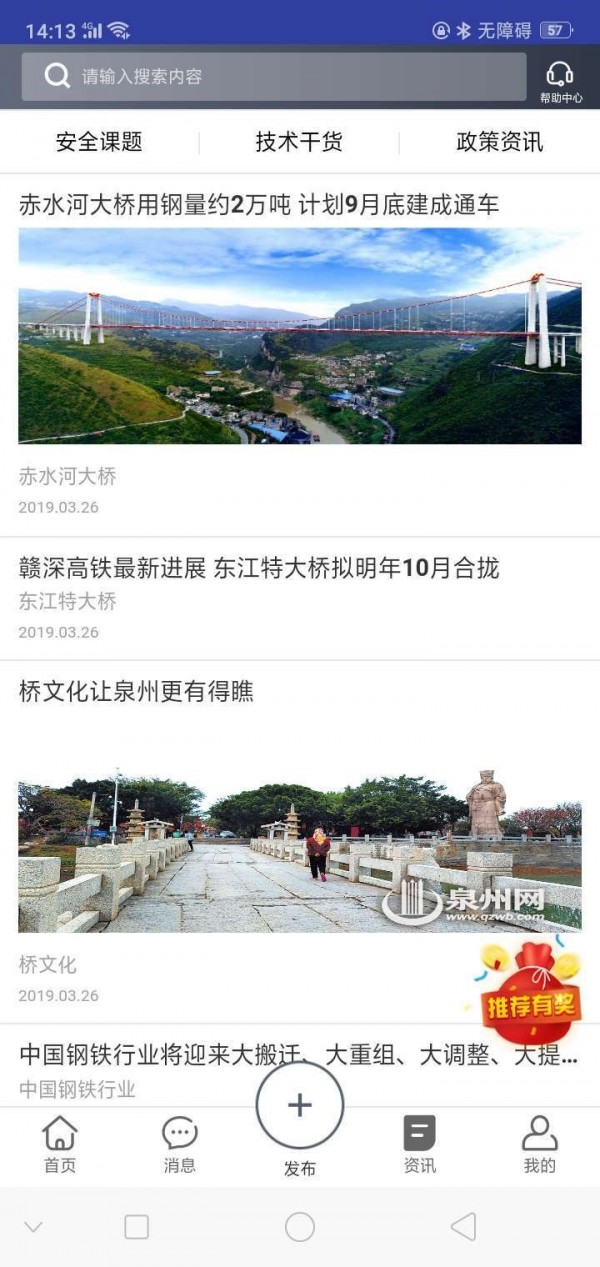
Task: Tap the 推荐有奖 red packet
Action: (530, 993)
